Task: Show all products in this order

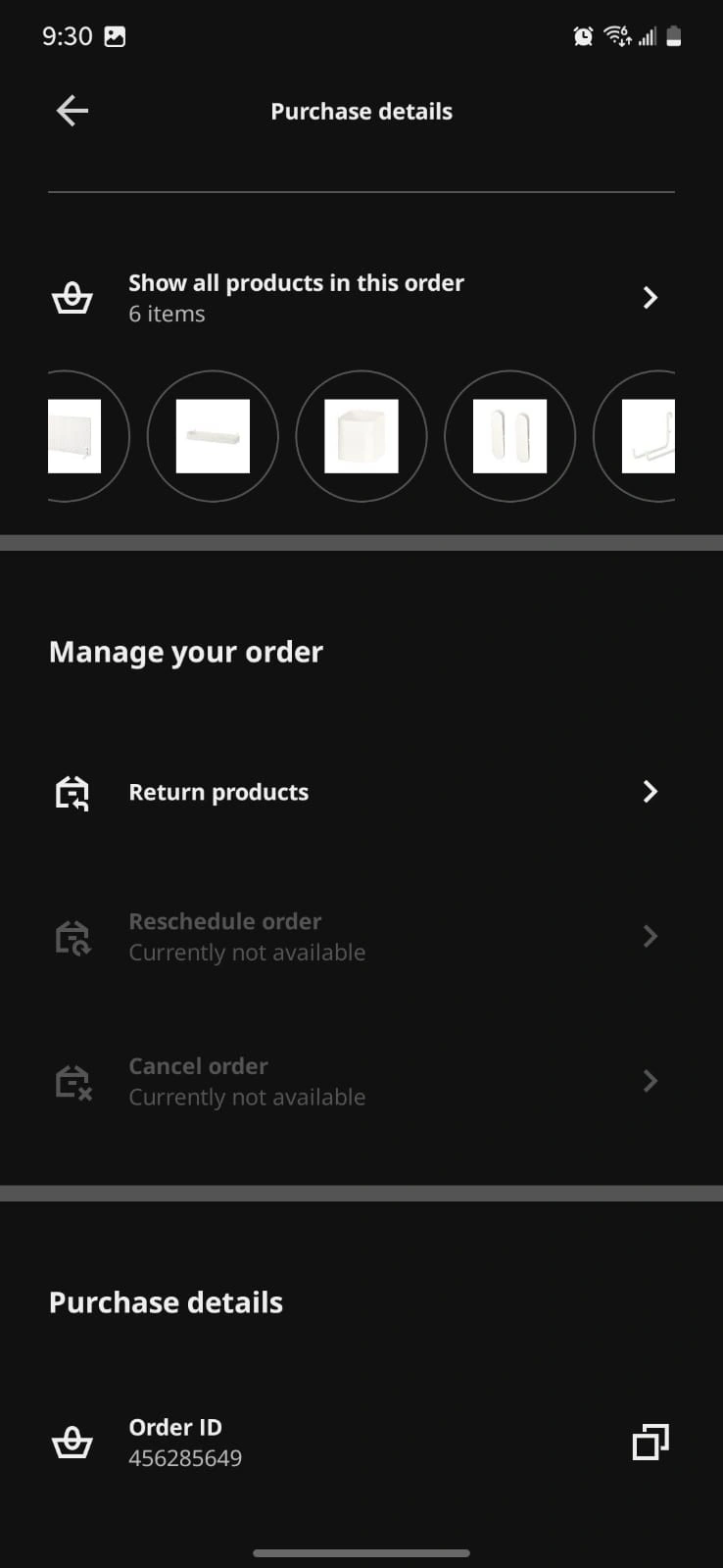Action: [x=361, y=298]
